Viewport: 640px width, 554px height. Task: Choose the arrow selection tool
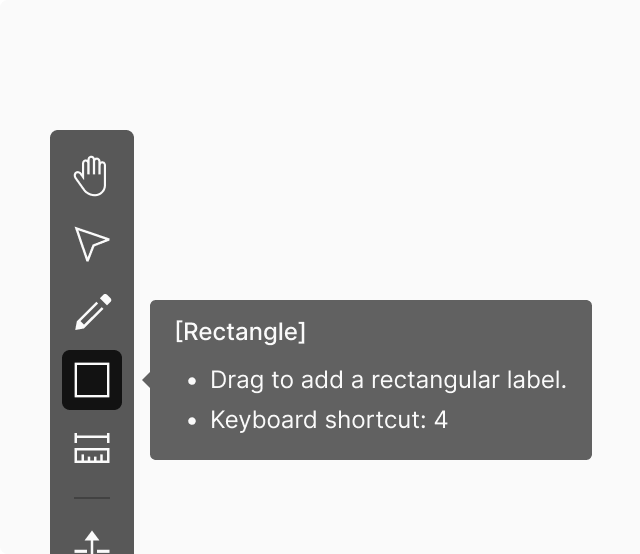click(91, 244)
